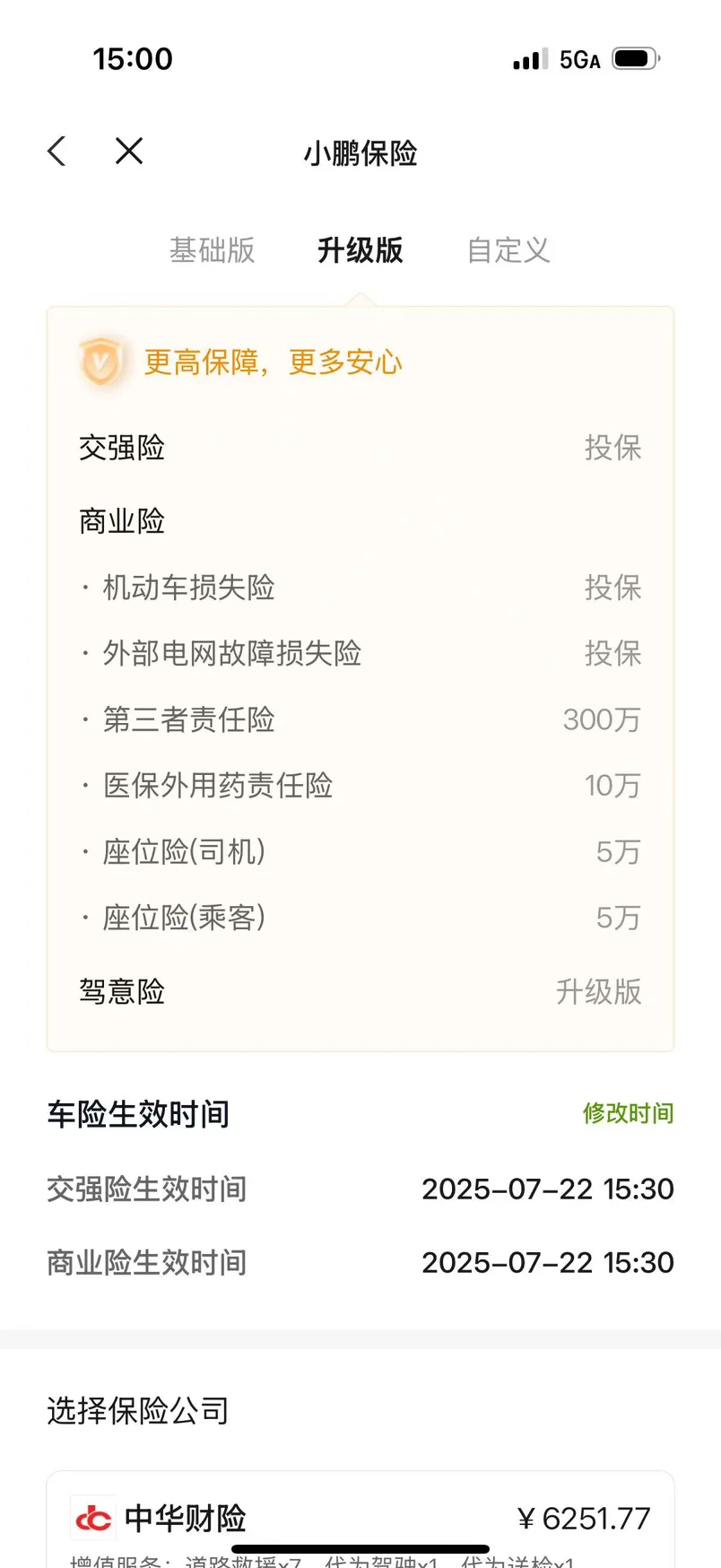Close the 小鹏保险 page
Image resolution: width=721 pixels, height=1568 pixels.
[129, 151]
